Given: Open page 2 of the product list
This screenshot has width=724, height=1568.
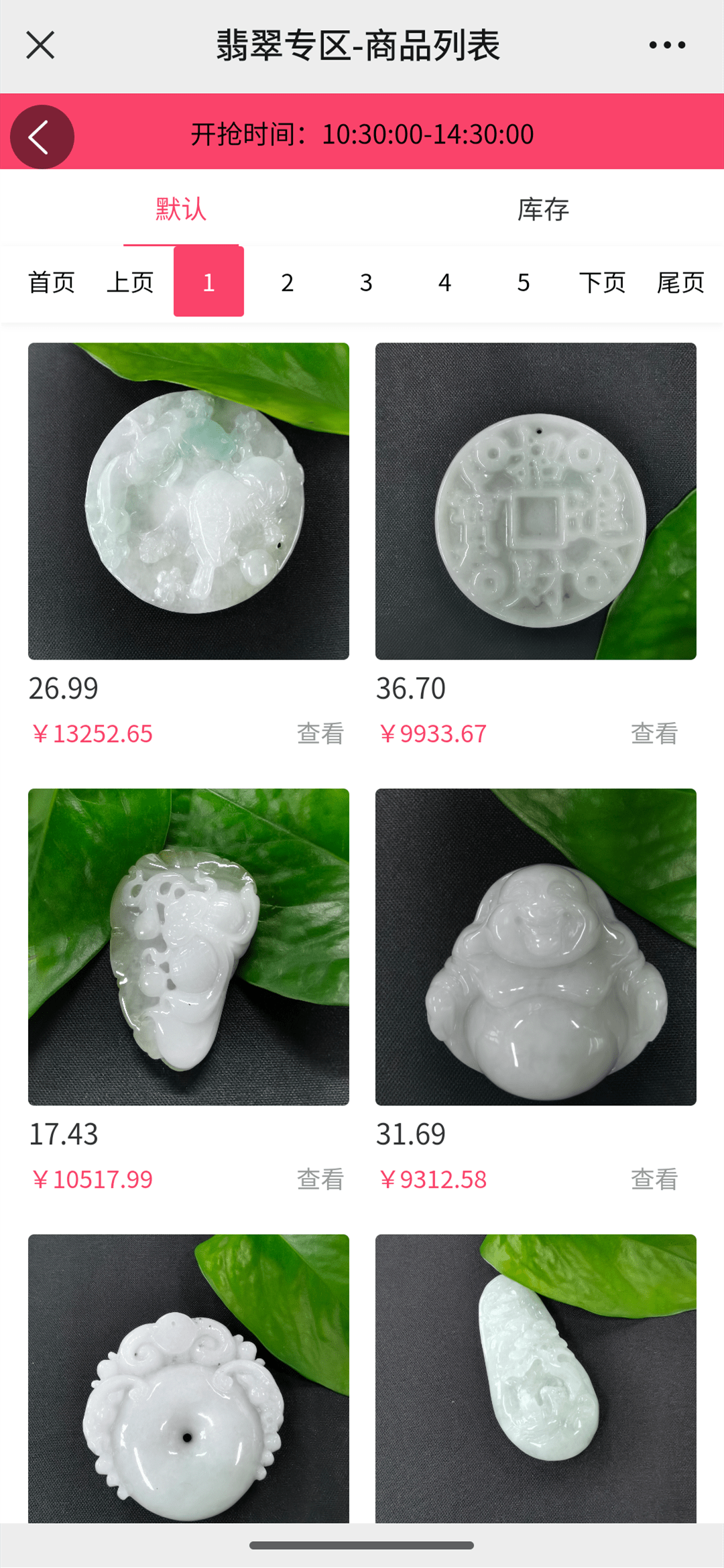Looking at the screenshot, I should (288, 282).
